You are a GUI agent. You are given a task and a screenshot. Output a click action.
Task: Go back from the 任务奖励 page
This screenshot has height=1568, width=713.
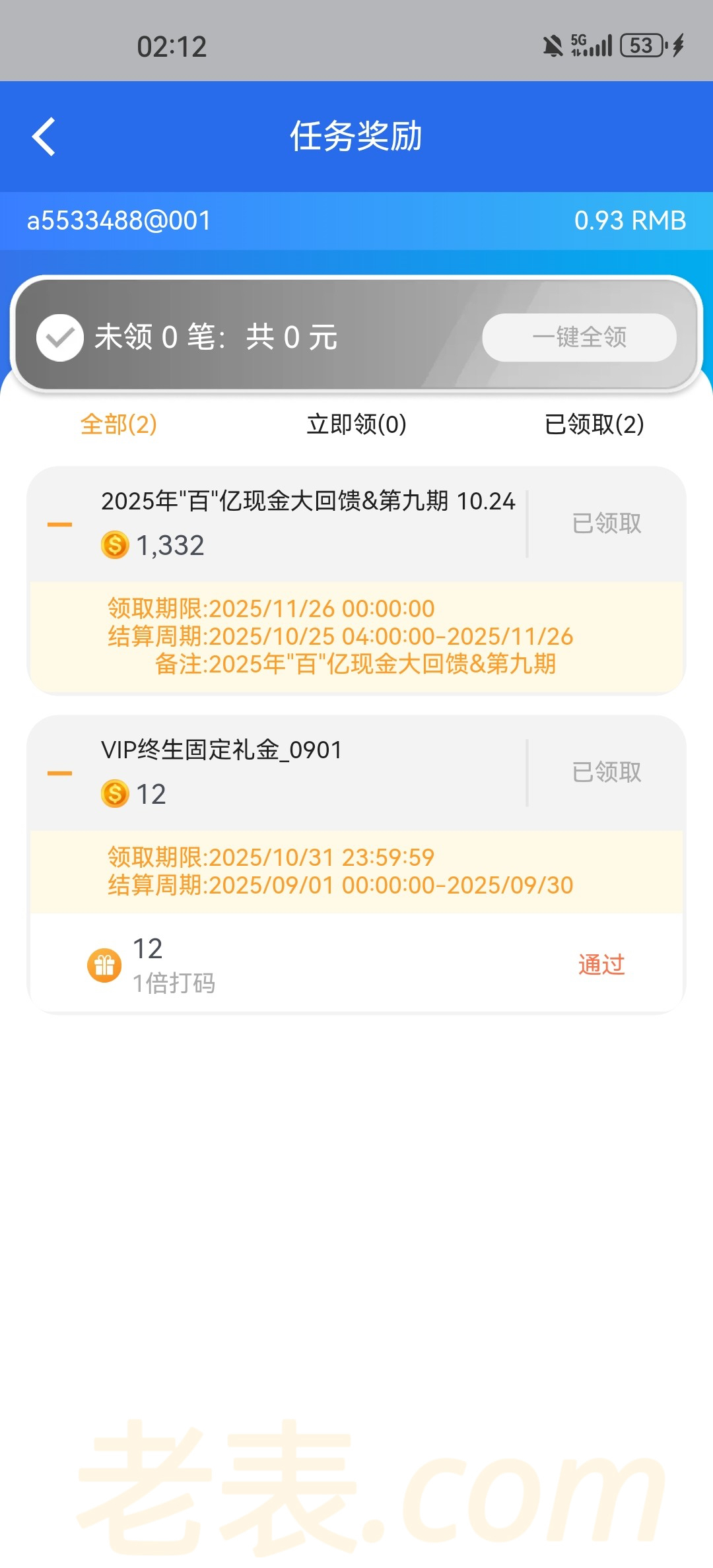coord(44,137)
